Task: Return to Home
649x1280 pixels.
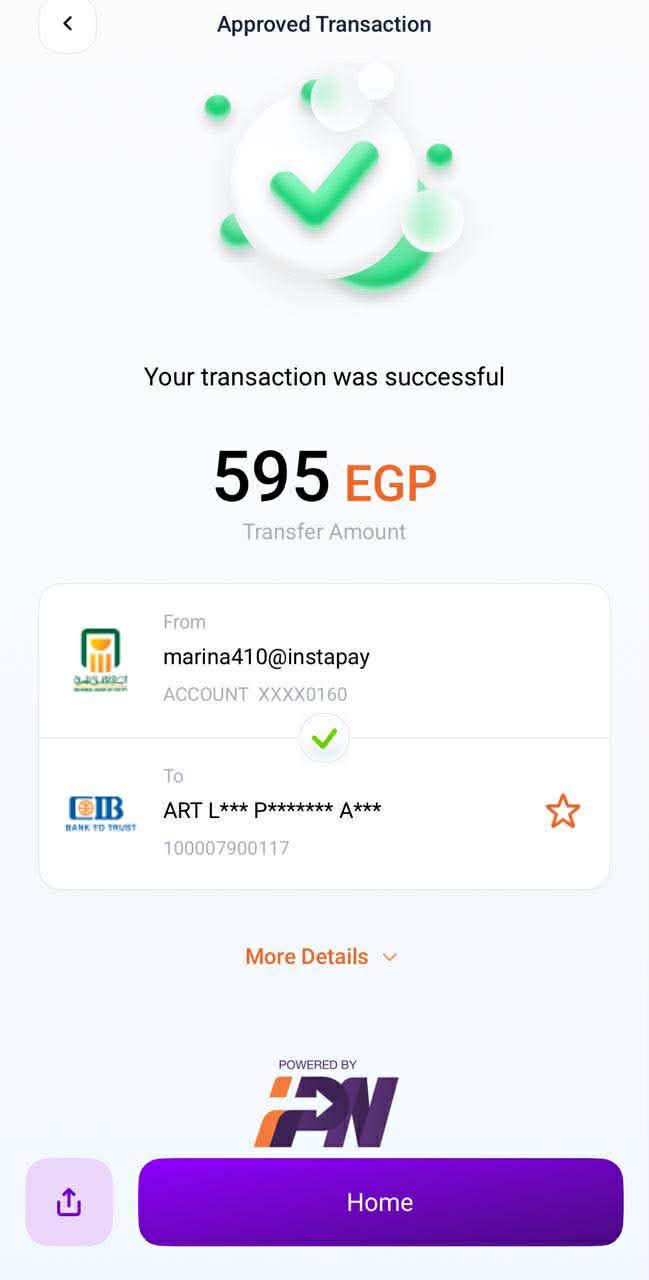Action: coord(380,1202)
